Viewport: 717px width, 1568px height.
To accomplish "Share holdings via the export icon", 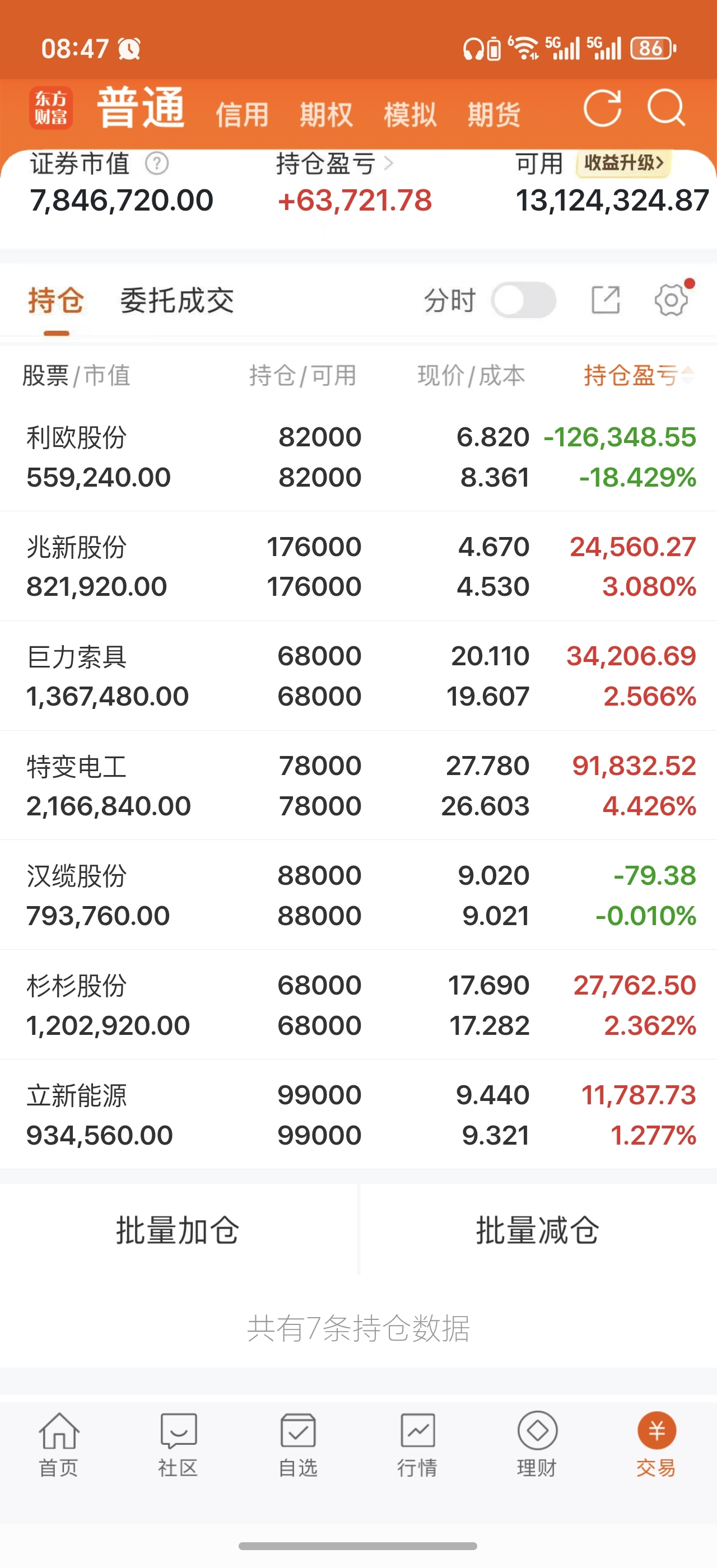I will [606, 300].
